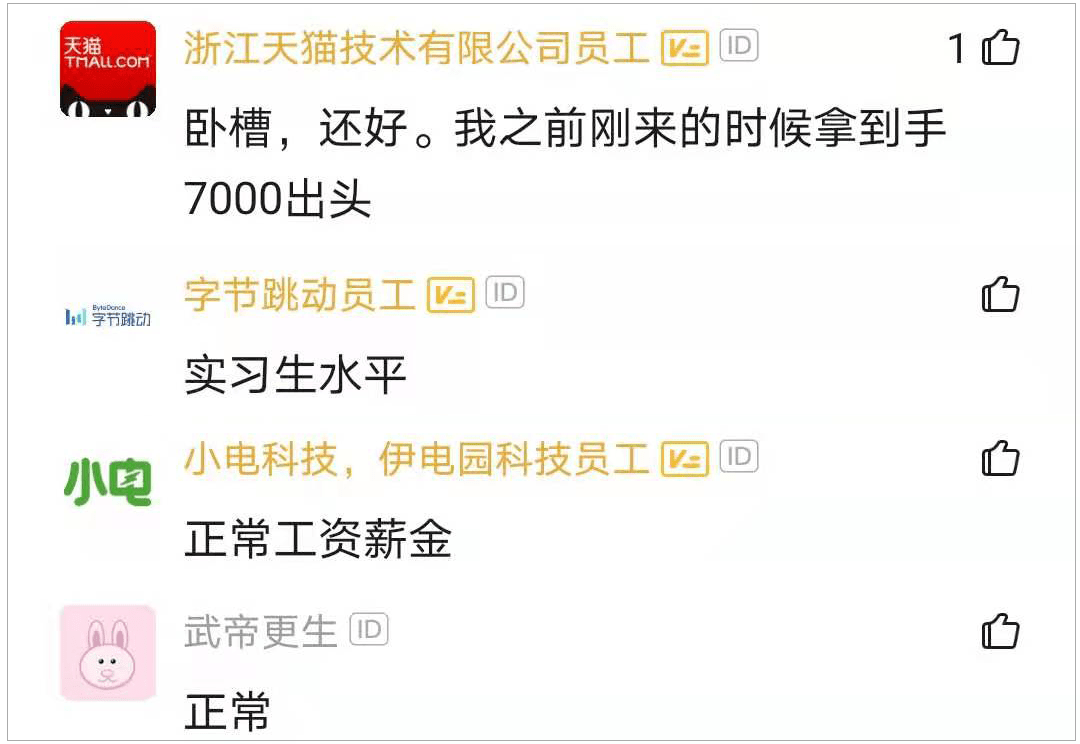Like the 字节跳动员工 comment
Screen dimensions: 1080x744
point(1000,295)
